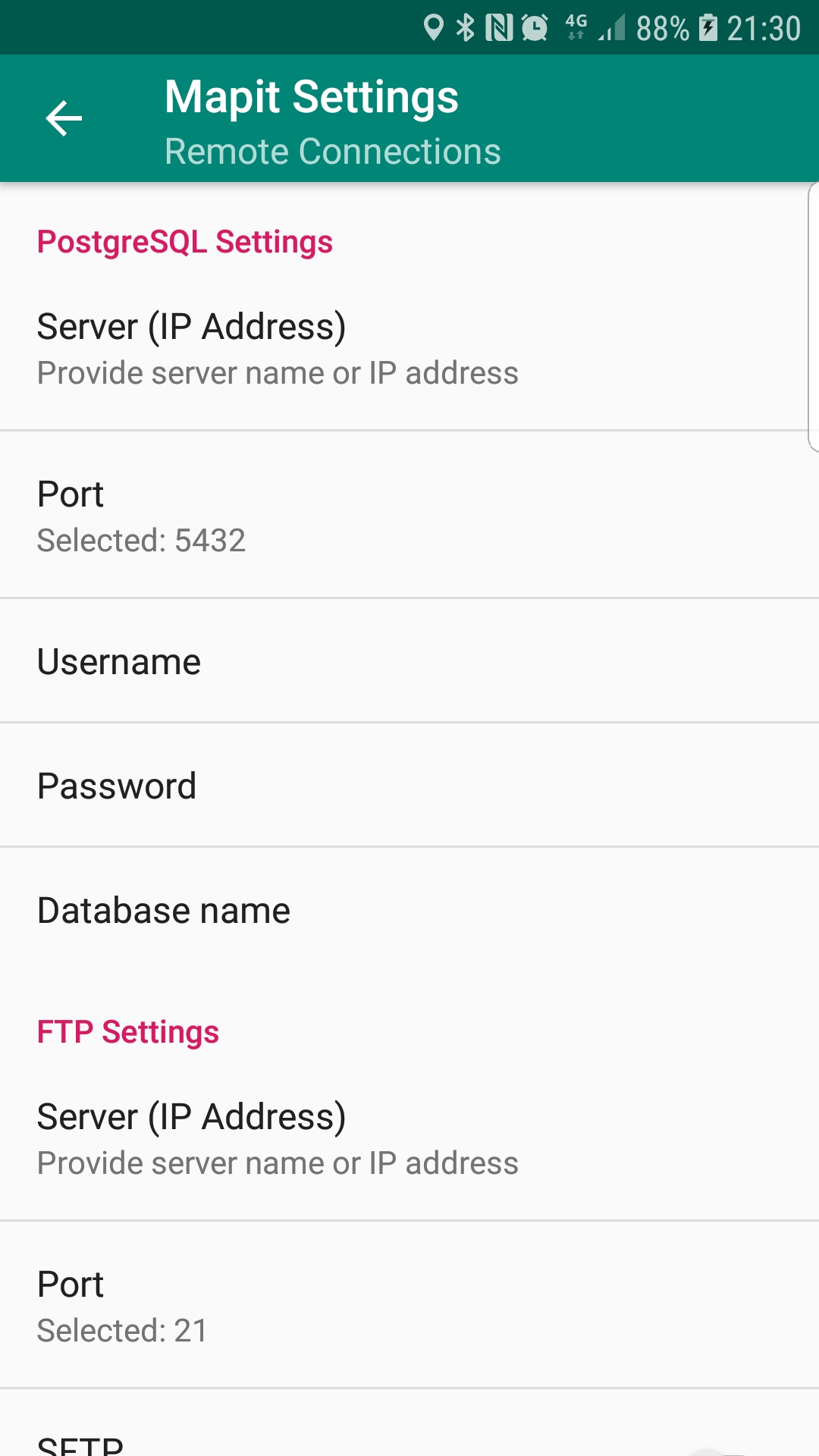
Task: Open the PostgreSQL Port setting showing 5432
Action: point(409,516)
